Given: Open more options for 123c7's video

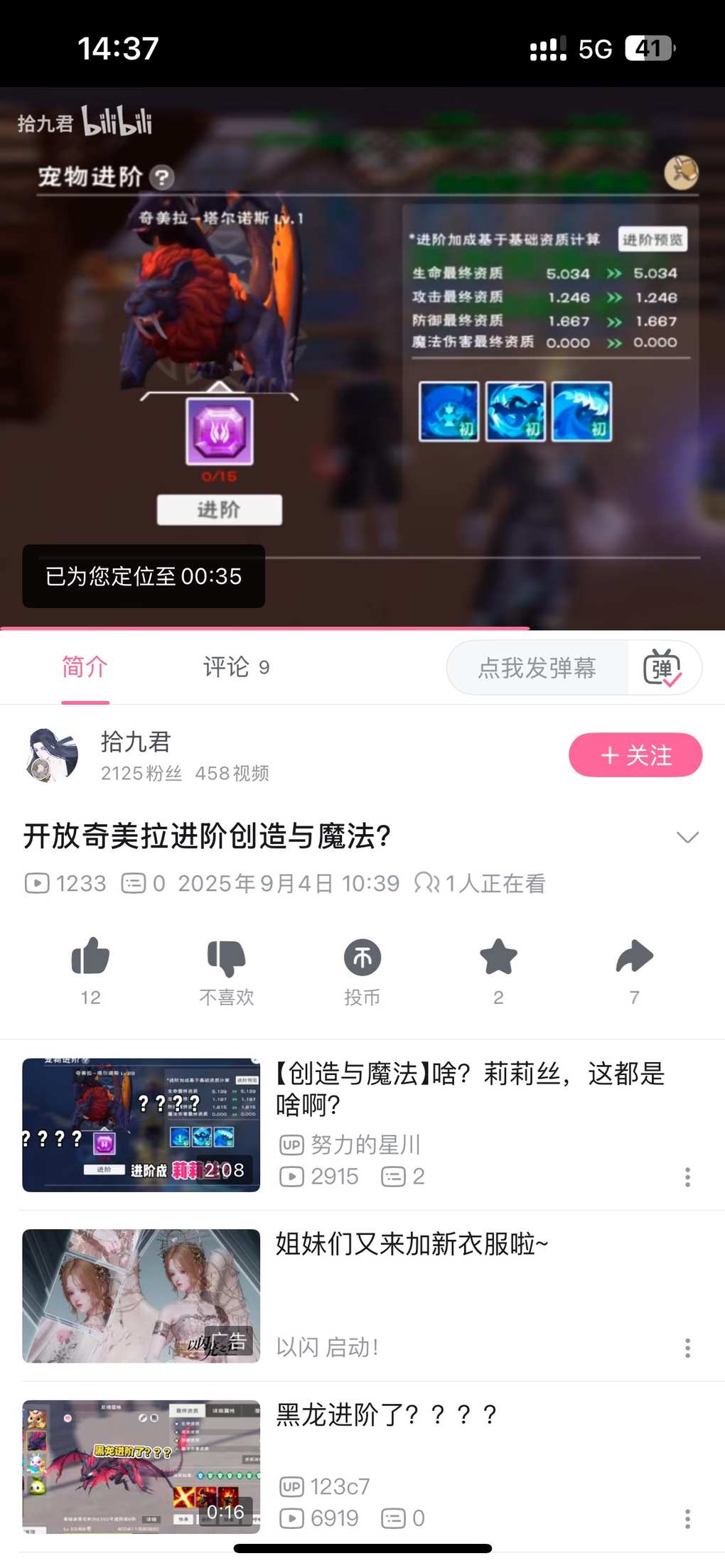Looking at the screenshot, I should click(x=687, y=1519).
